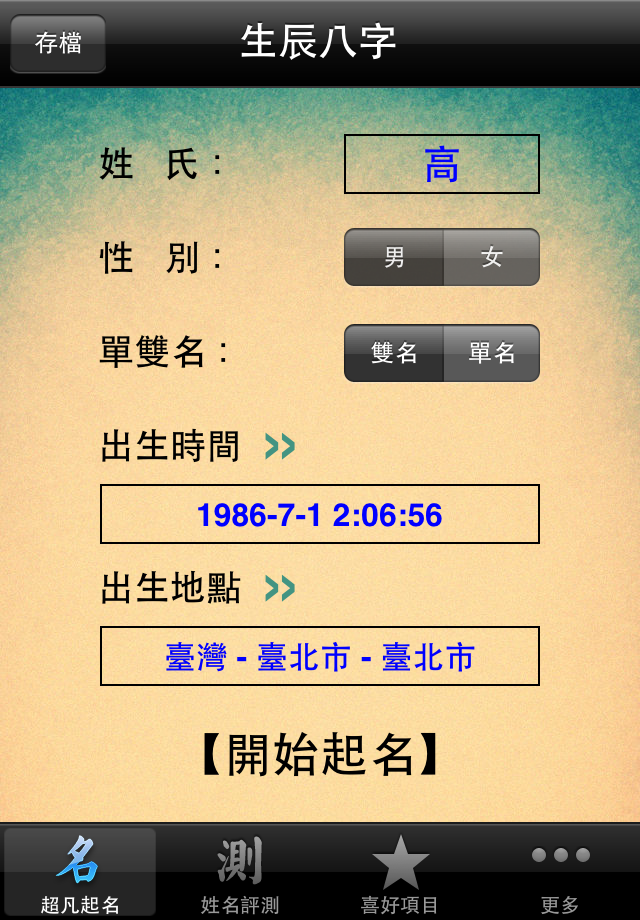Select 女 for gender

point(491,258)
